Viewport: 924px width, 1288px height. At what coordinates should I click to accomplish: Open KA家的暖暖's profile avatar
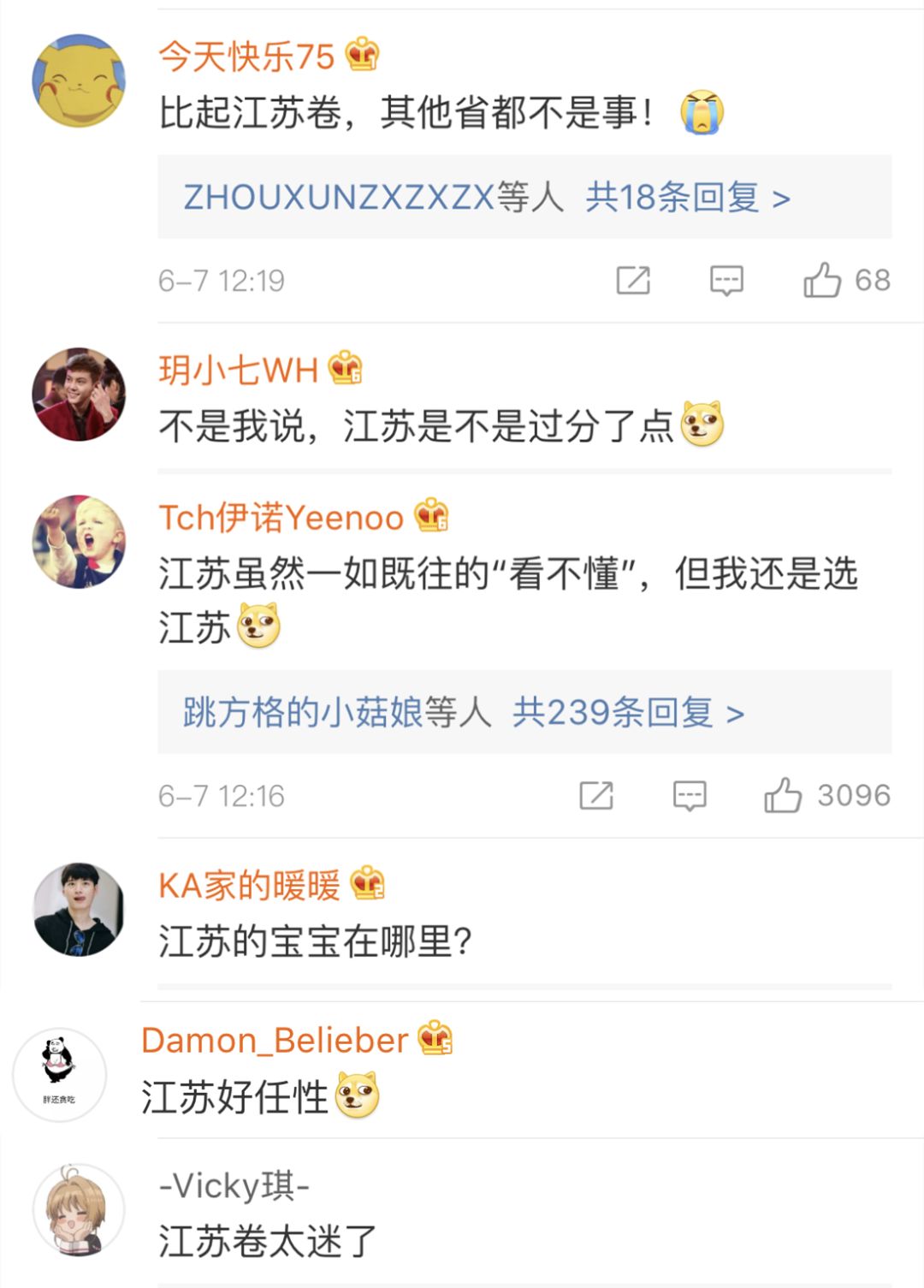[79, 909]
